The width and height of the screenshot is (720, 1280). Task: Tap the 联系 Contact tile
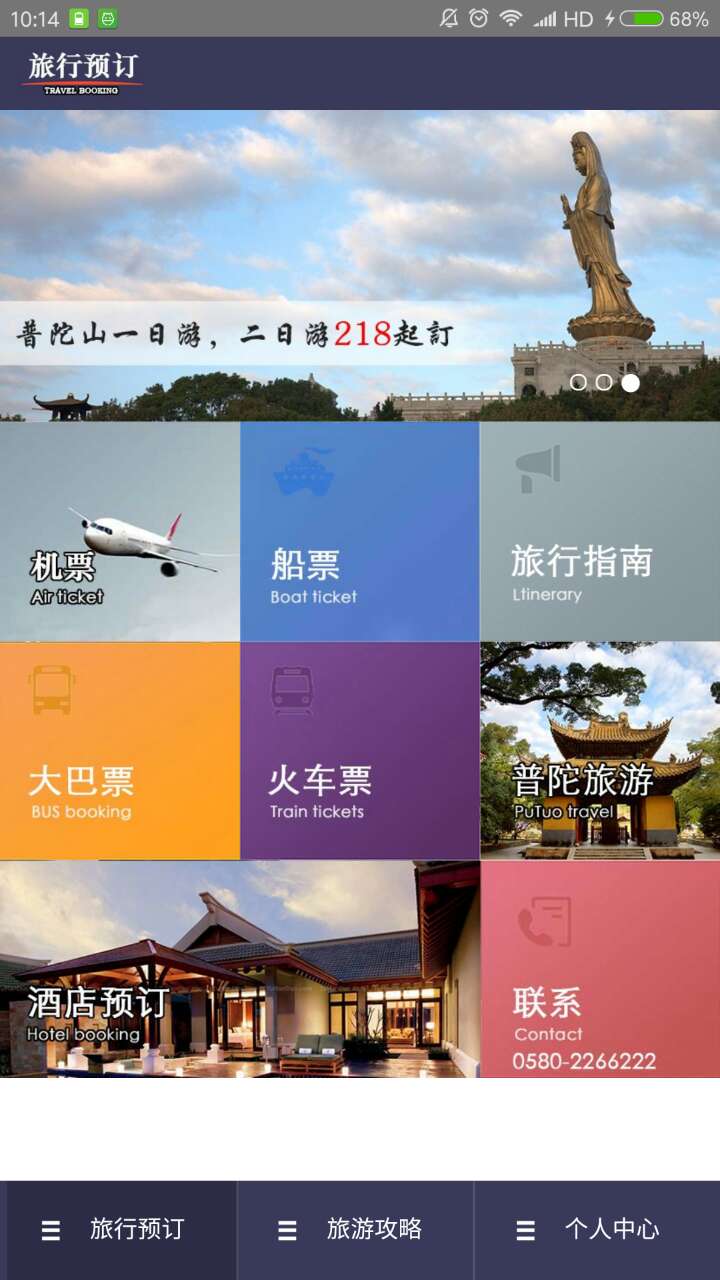click(600, 969)
